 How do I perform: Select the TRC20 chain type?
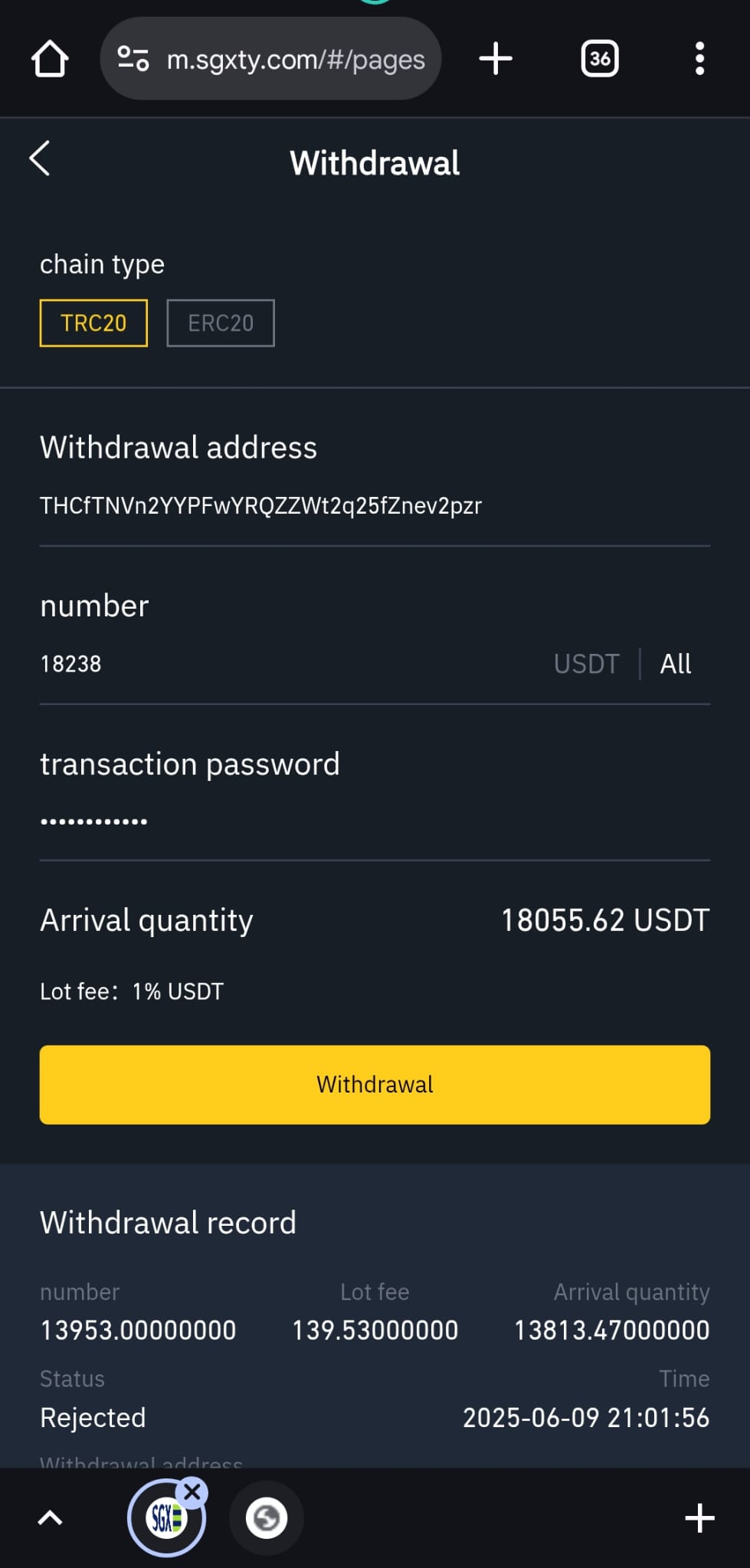tap(93, 323)
